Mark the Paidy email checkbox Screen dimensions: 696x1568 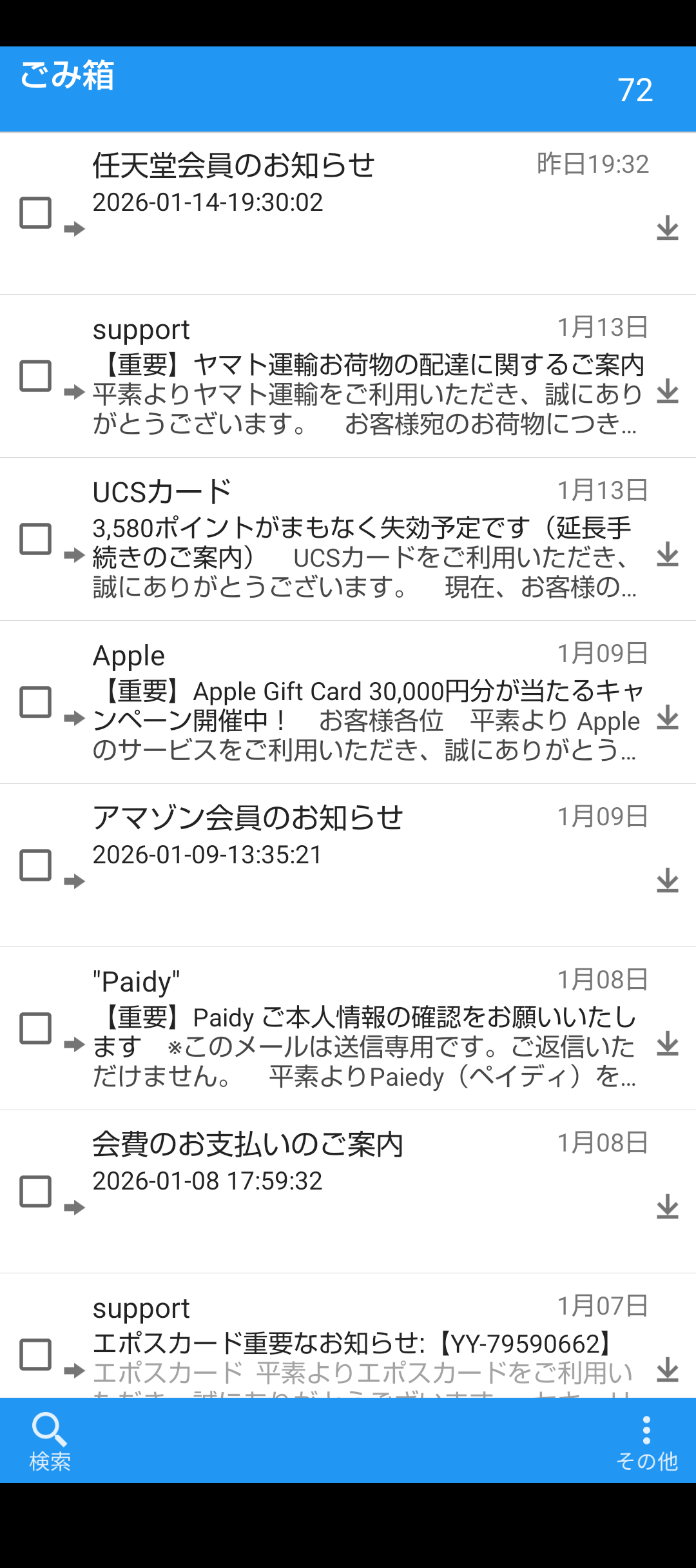[x=35, y=1028]
